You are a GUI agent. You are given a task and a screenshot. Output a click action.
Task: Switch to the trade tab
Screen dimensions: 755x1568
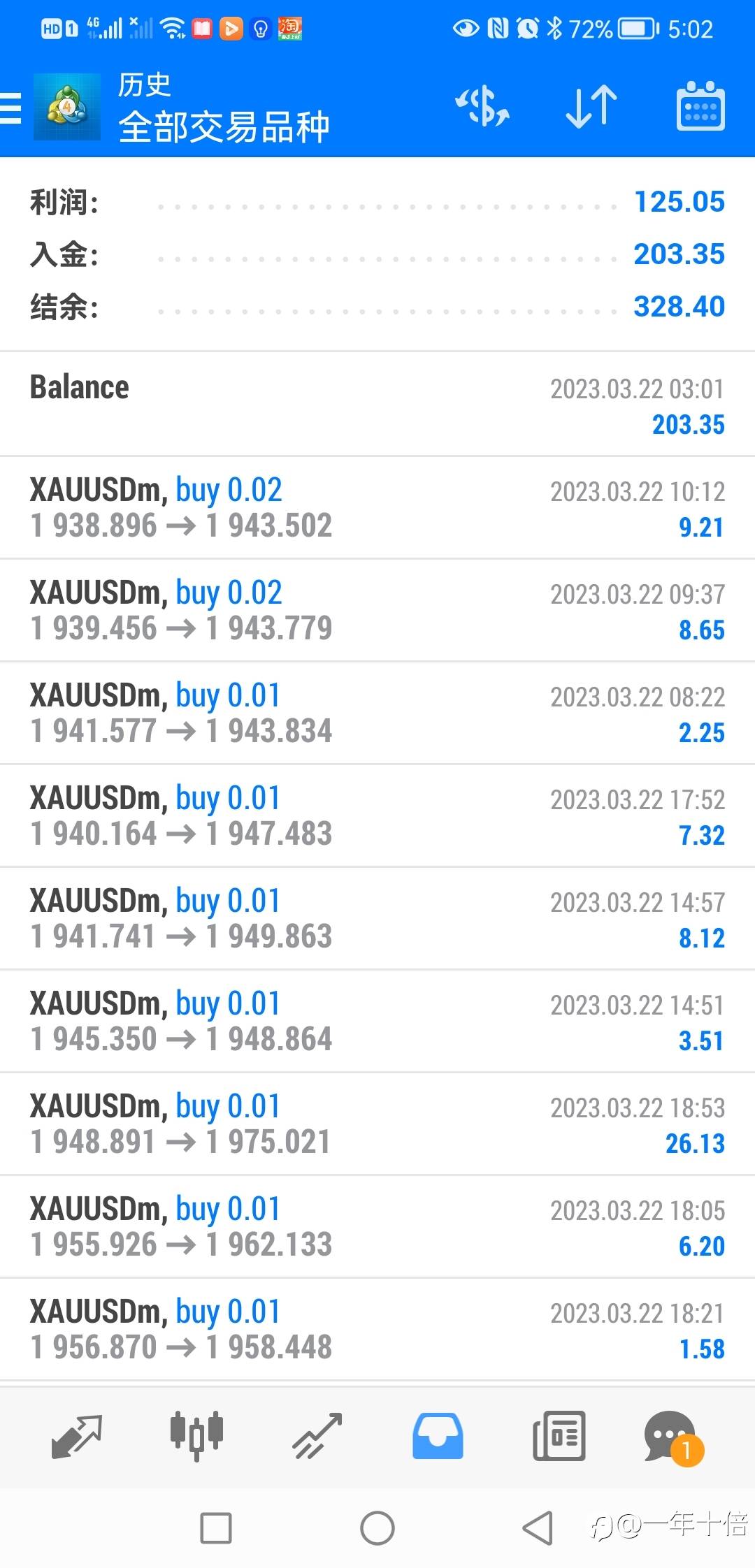[x=317, y=1436]
